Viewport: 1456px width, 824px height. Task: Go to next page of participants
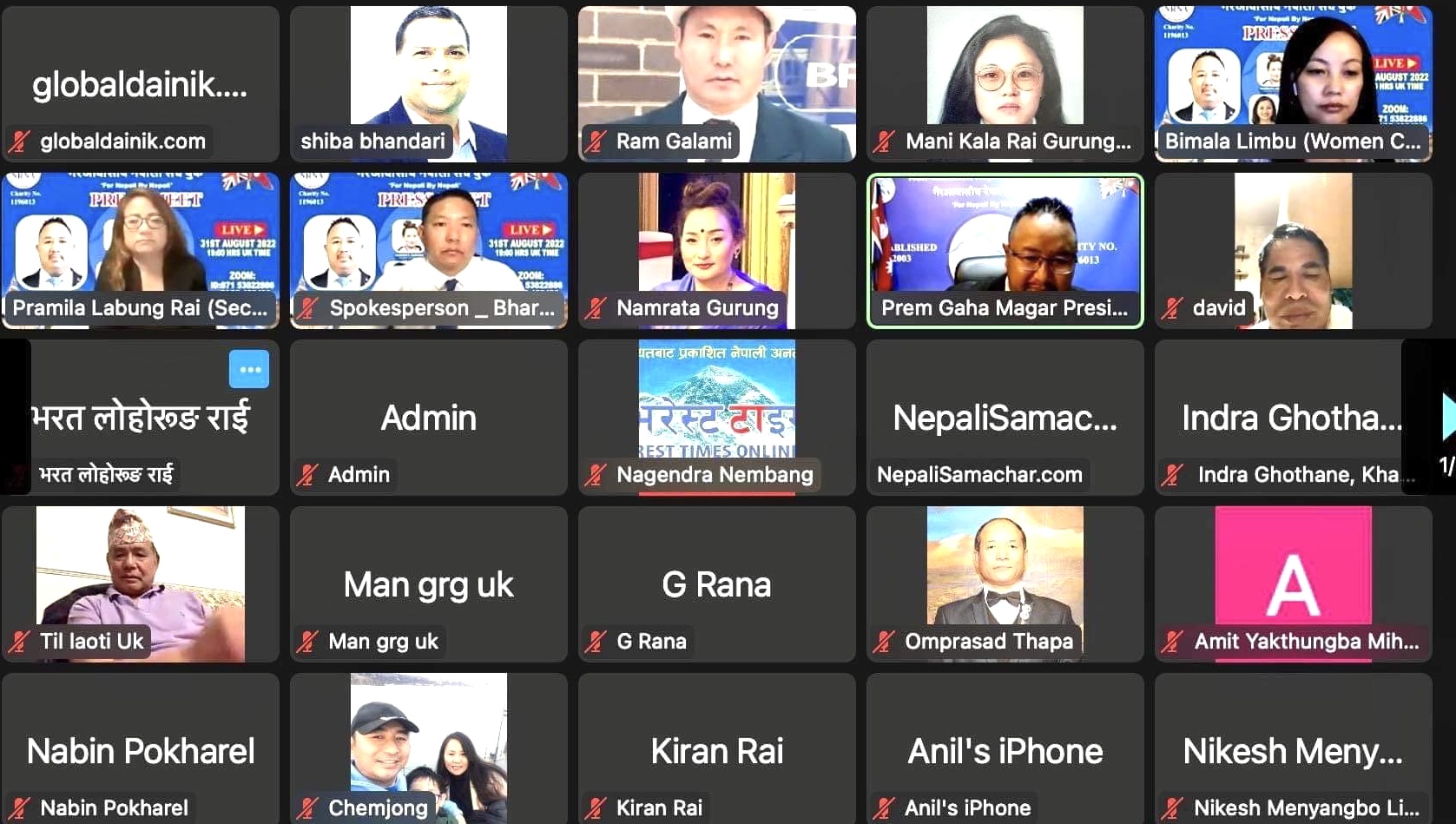(x=1446, y=417)
